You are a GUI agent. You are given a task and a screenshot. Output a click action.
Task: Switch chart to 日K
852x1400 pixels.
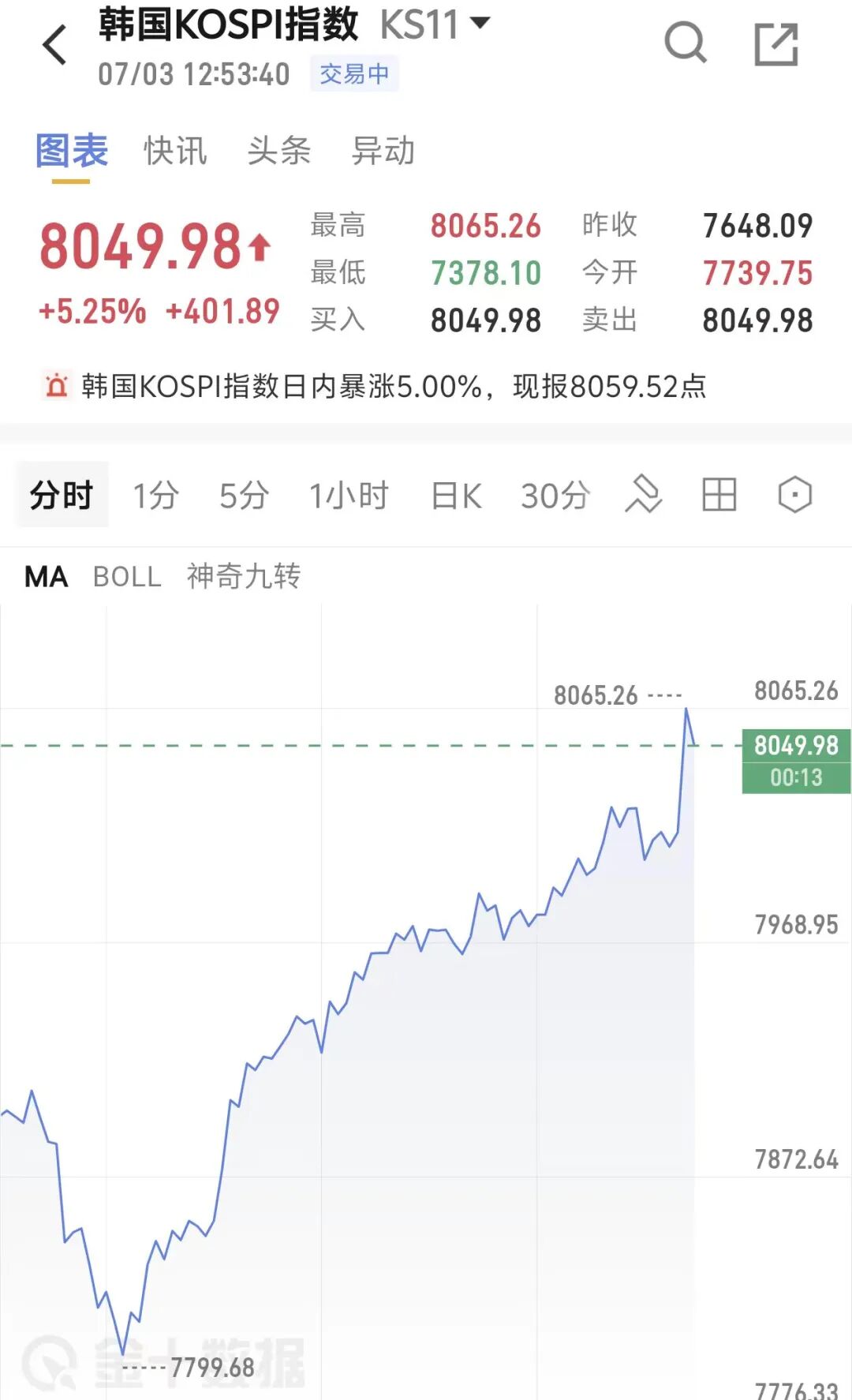457,496
